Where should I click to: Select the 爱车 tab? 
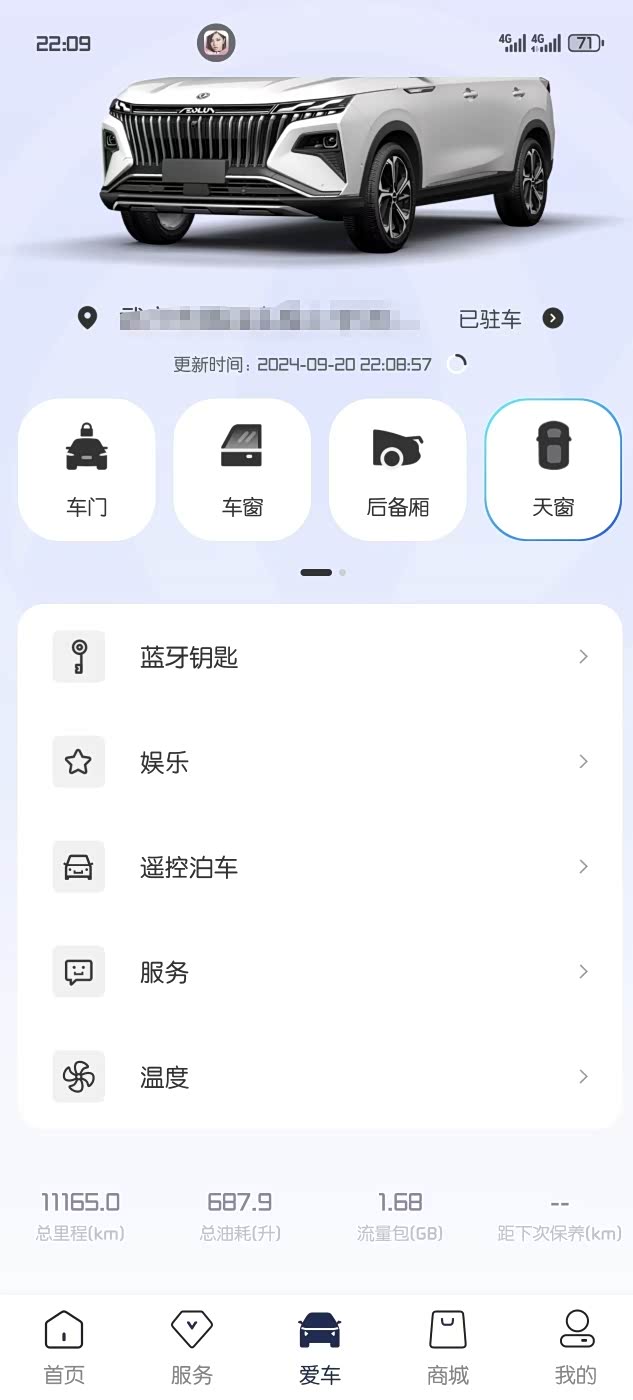[319, 1346]
